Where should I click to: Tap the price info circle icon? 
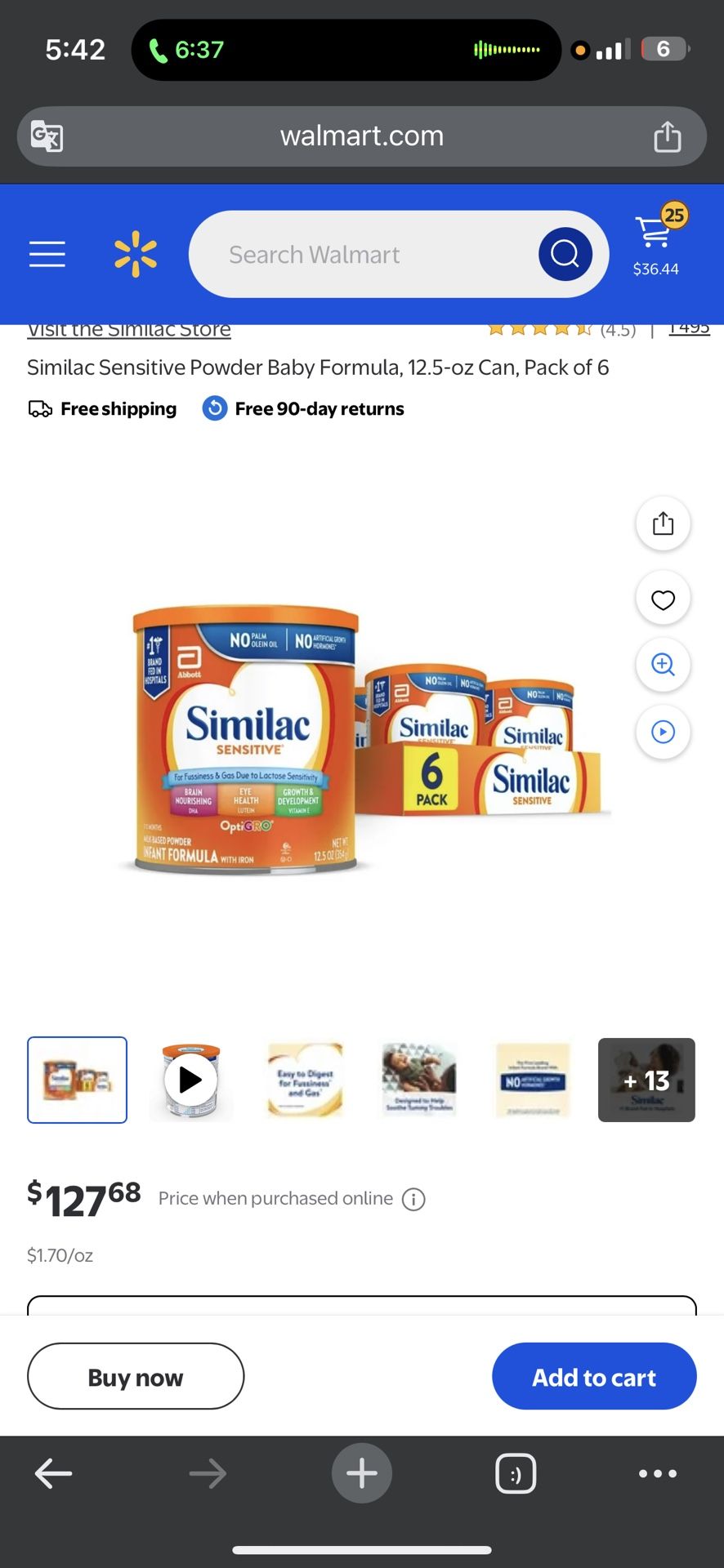pyautogui.click(x=413, y=1199)
